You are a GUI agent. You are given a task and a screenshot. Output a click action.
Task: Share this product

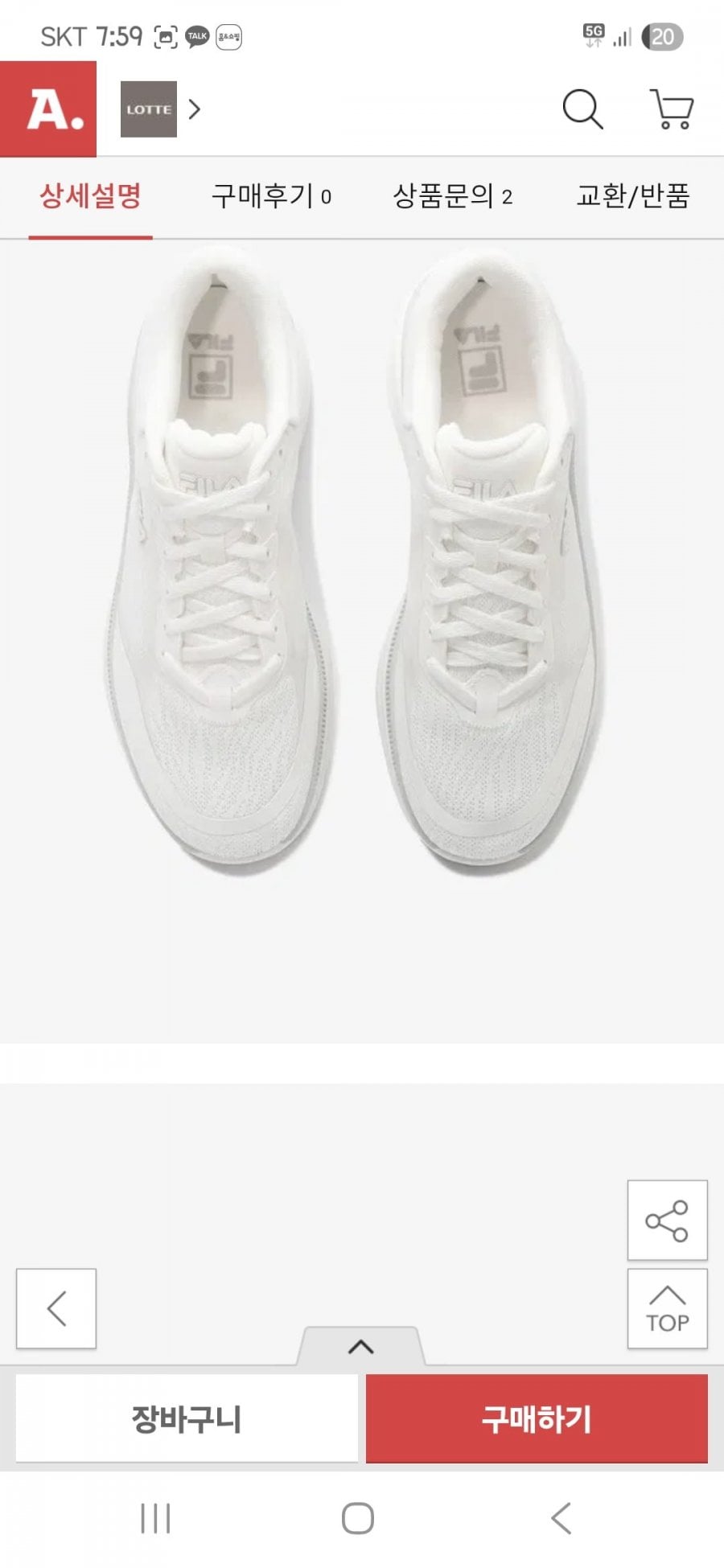[x=667, y=1221]
